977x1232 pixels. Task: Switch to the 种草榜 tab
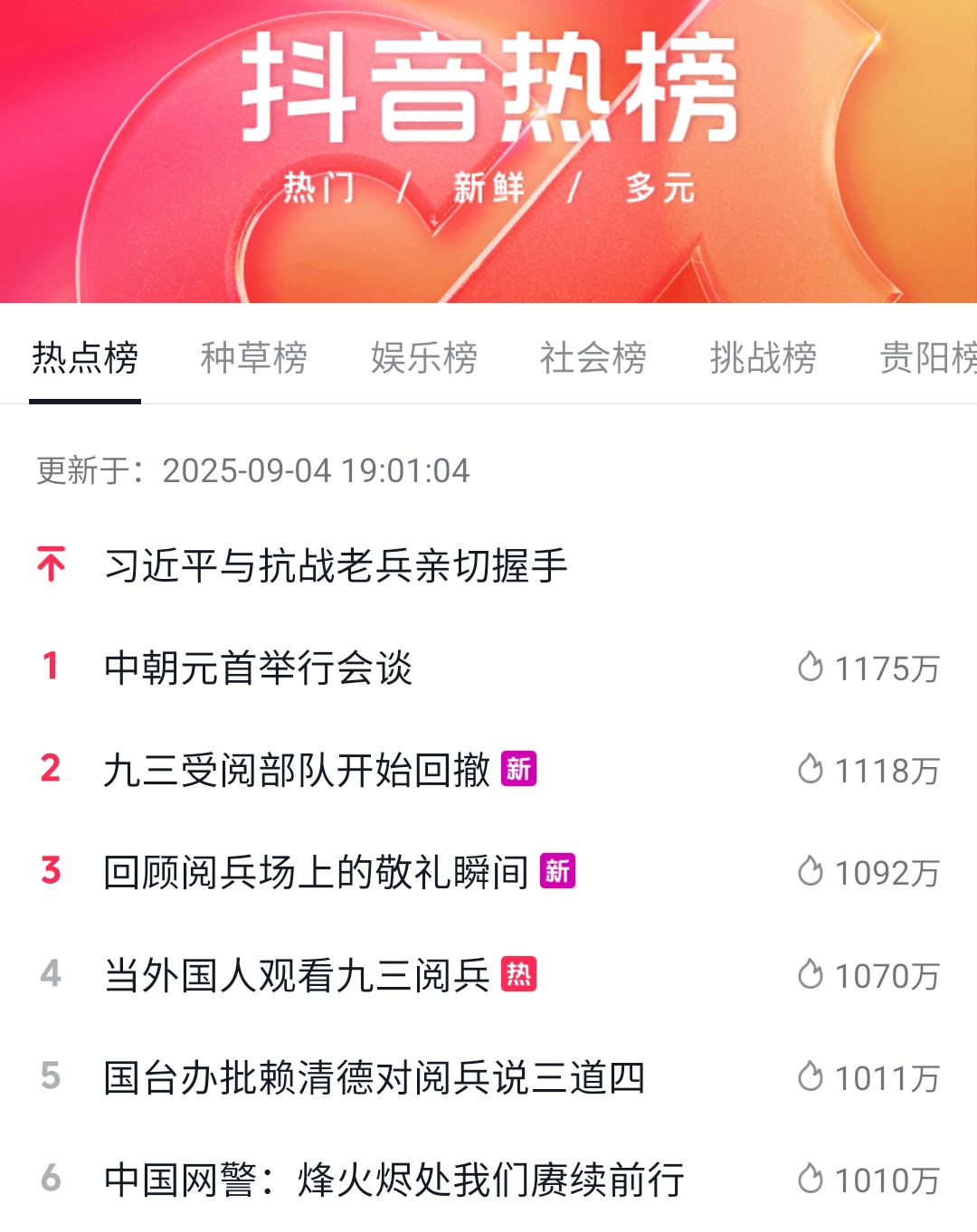click(x=254, y=358)
